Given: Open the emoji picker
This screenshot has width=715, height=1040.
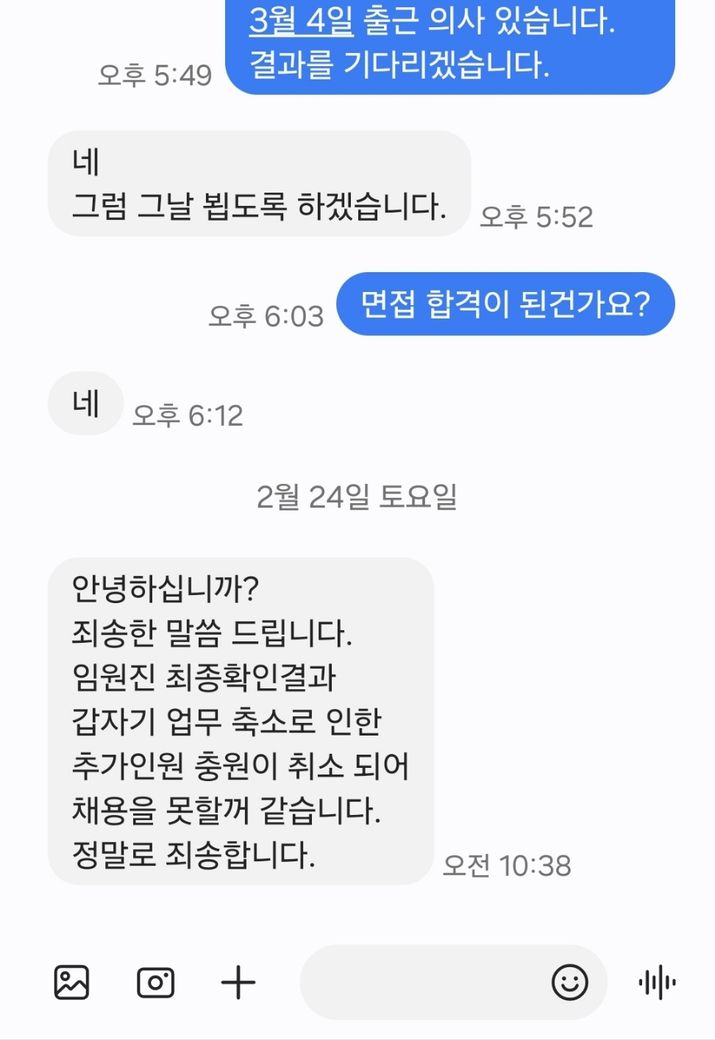Looking at the screenshot, I should pyautogui.click(x=570, y=983).
